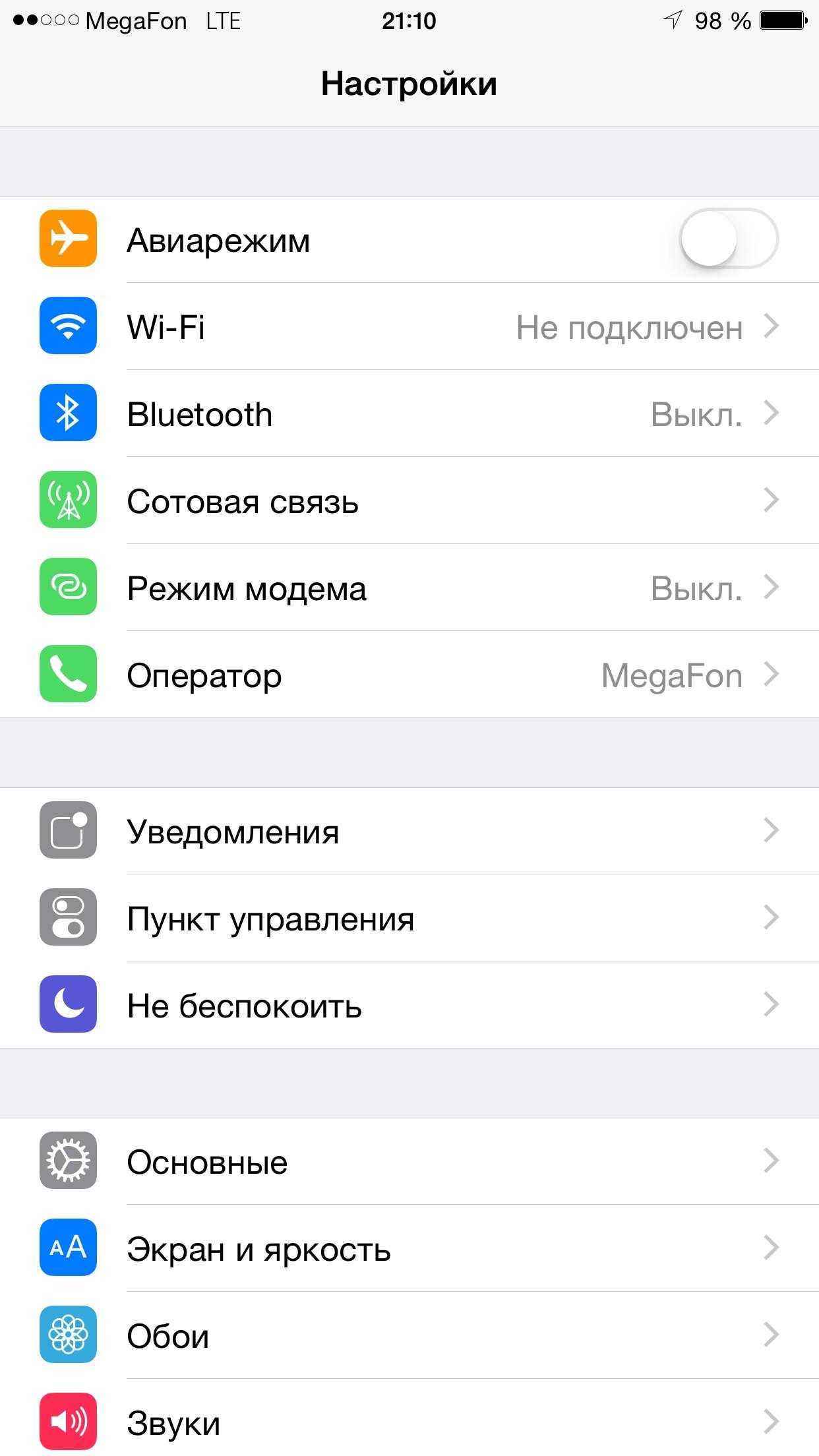819x1456 pixels.
Task: Open Экран и яркость settings
Action: pyautogui.click(x=409, y=1248)
